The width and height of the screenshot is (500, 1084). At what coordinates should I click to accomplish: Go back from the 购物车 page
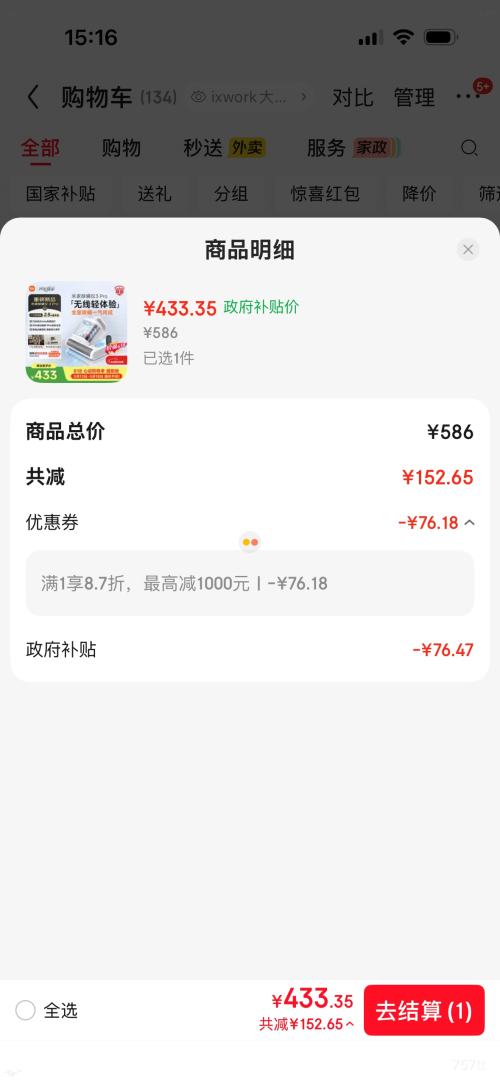click(x=33, y=97)
